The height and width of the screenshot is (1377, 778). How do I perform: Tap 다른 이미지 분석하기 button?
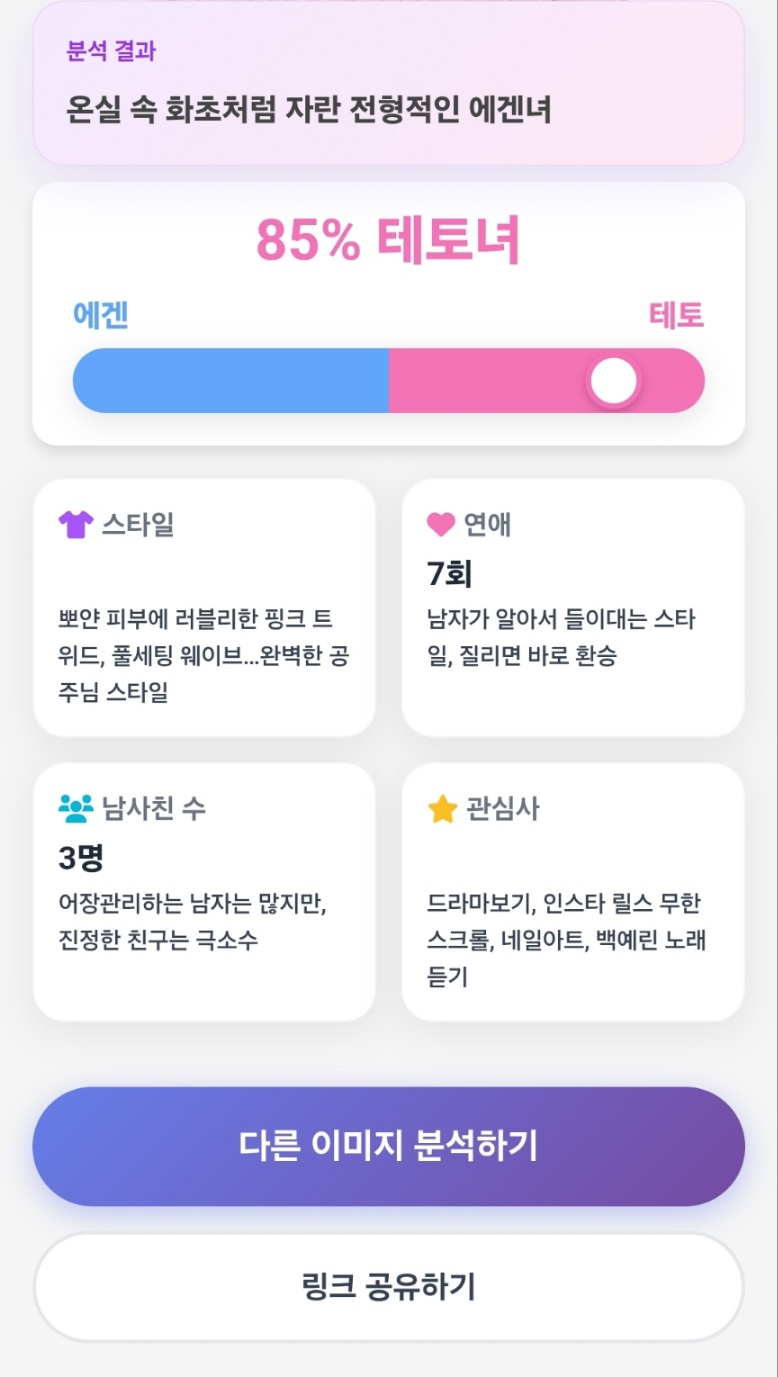click(389, 1146)
